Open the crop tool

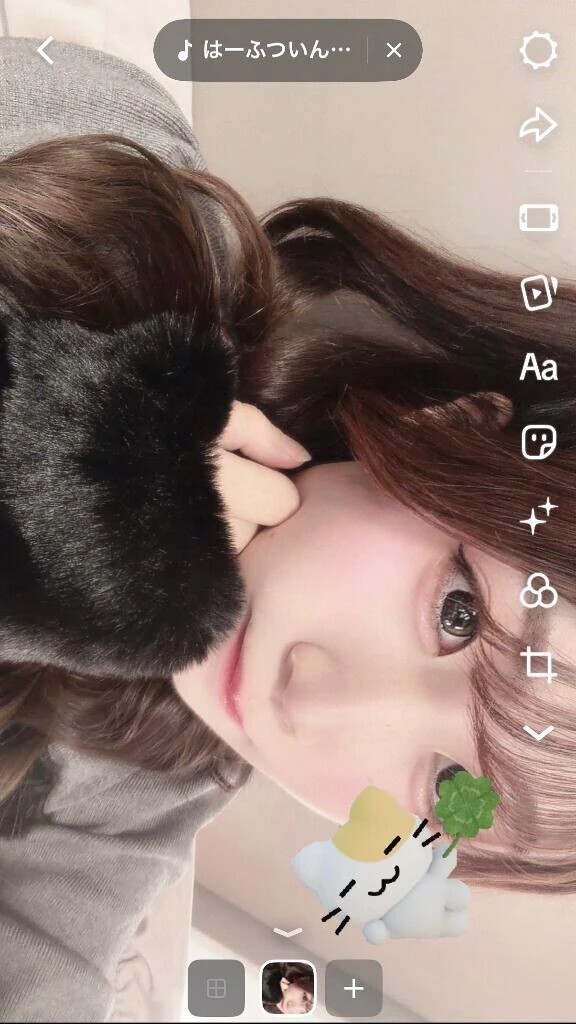pos(539,665)
